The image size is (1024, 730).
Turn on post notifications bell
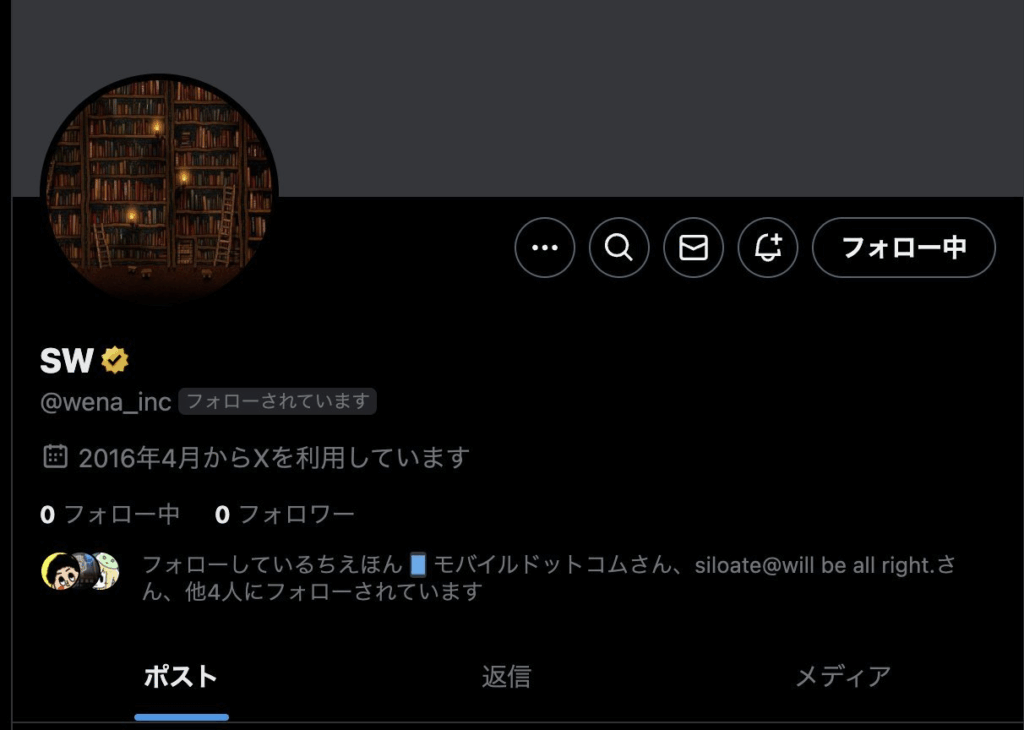coord(767,248)
